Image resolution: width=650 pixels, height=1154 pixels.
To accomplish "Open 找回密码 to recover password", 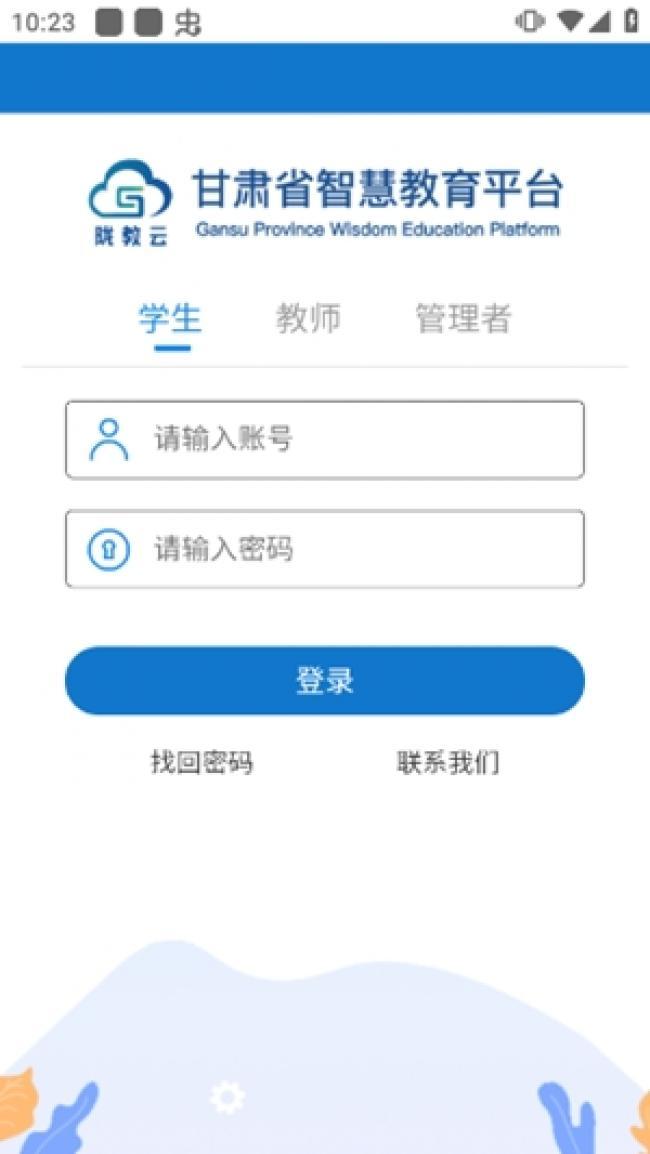I will point(202,762).
